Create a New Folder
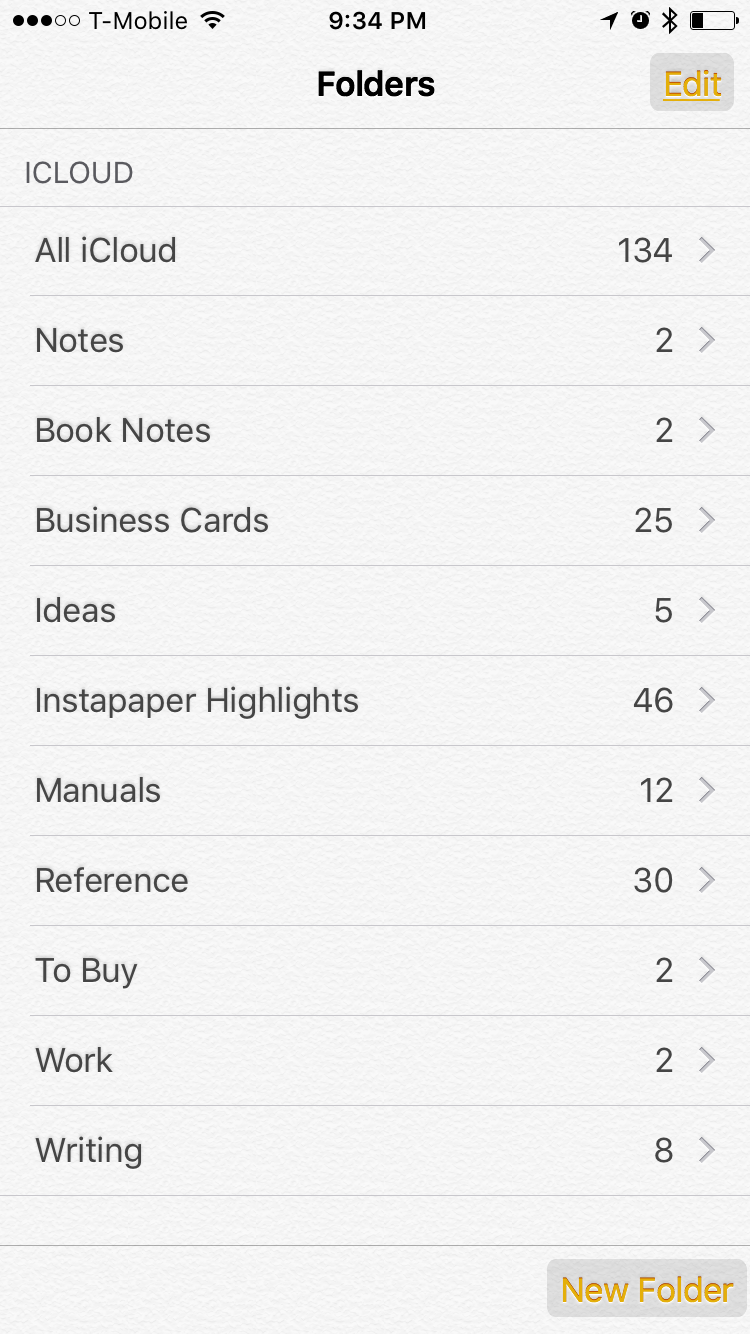This screenshot has height=1334, width=750. 647,1288
